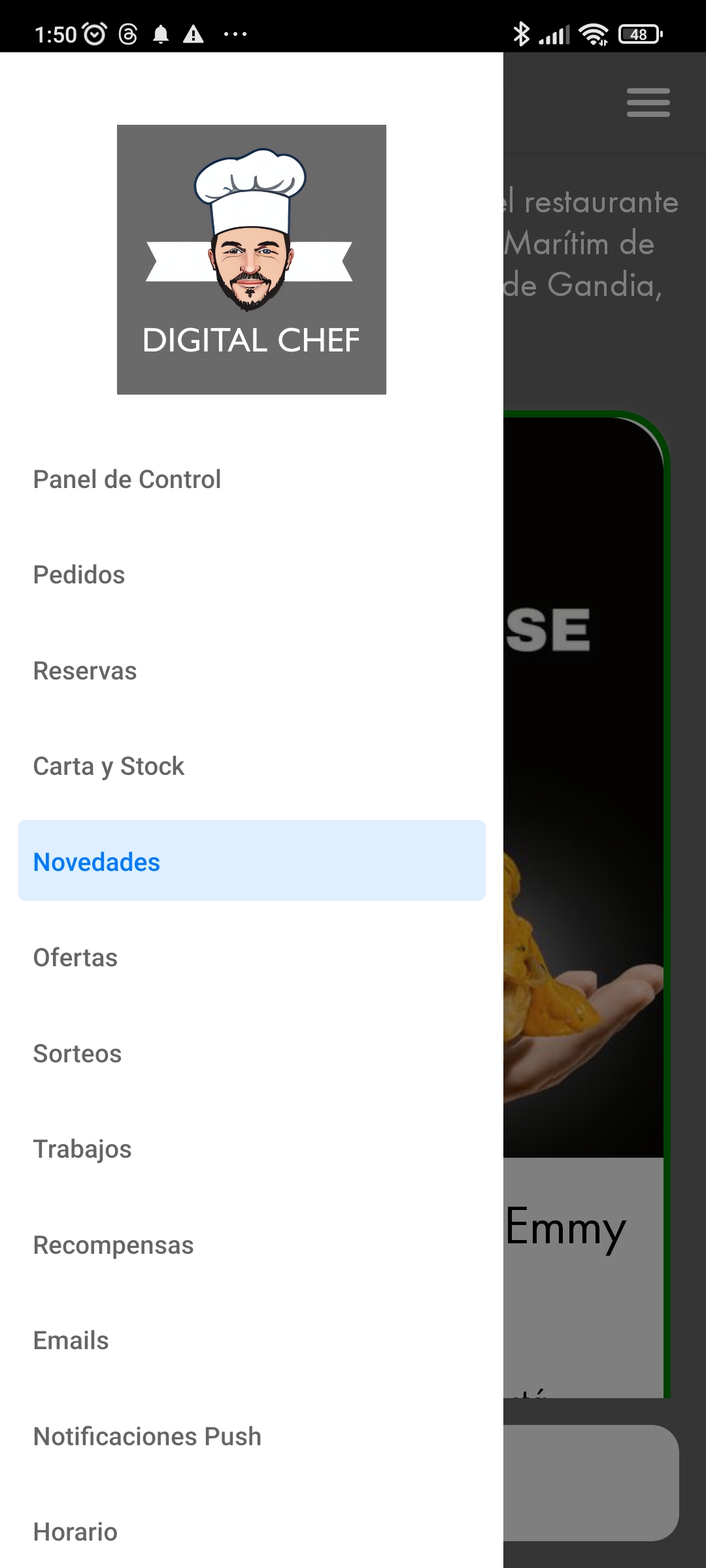This screenshot has width=706, height=1568.
Task: Go to Pedidos section
Action: click(79, 575)
